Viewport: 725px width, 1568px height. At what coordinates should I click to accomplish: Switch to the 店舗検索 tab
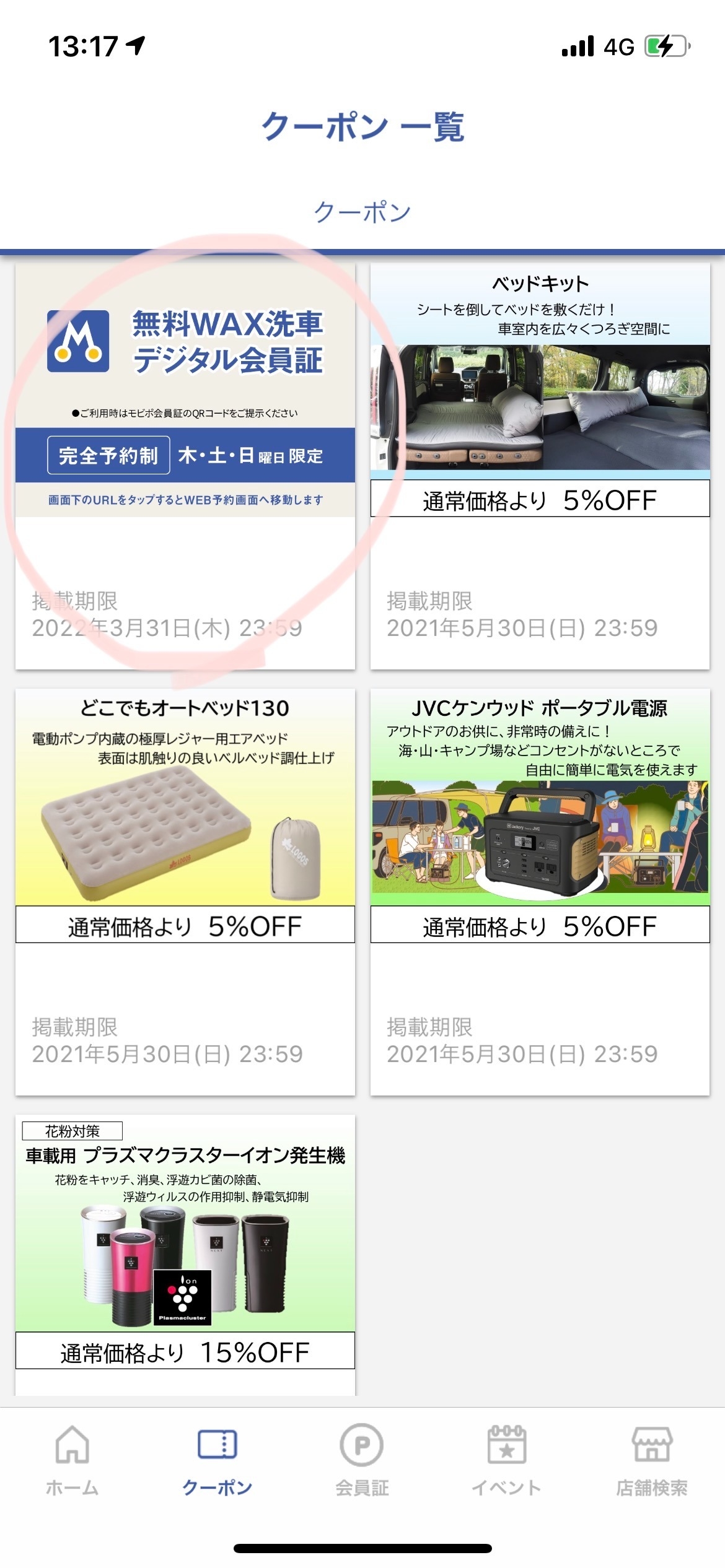tap(651, 1461)
